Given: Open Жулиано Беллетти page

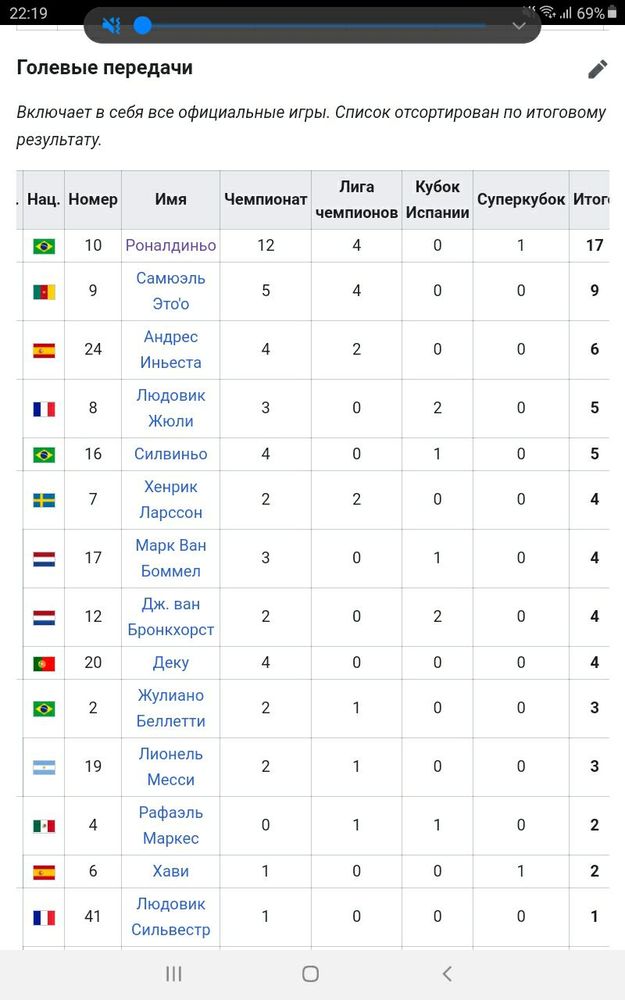Looking at the screenshot, I should click(171, 708).
